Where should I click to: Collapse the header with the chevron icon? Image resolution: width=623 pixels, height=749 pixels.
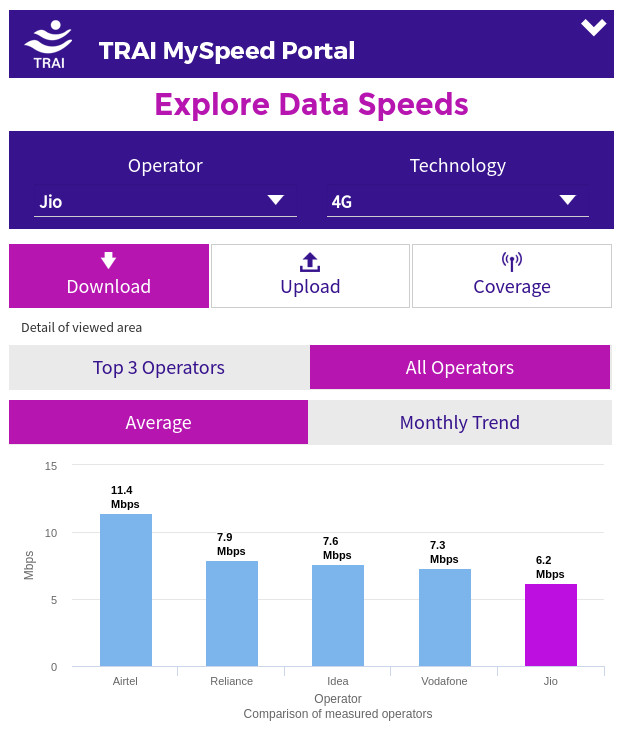pos(593,28)
